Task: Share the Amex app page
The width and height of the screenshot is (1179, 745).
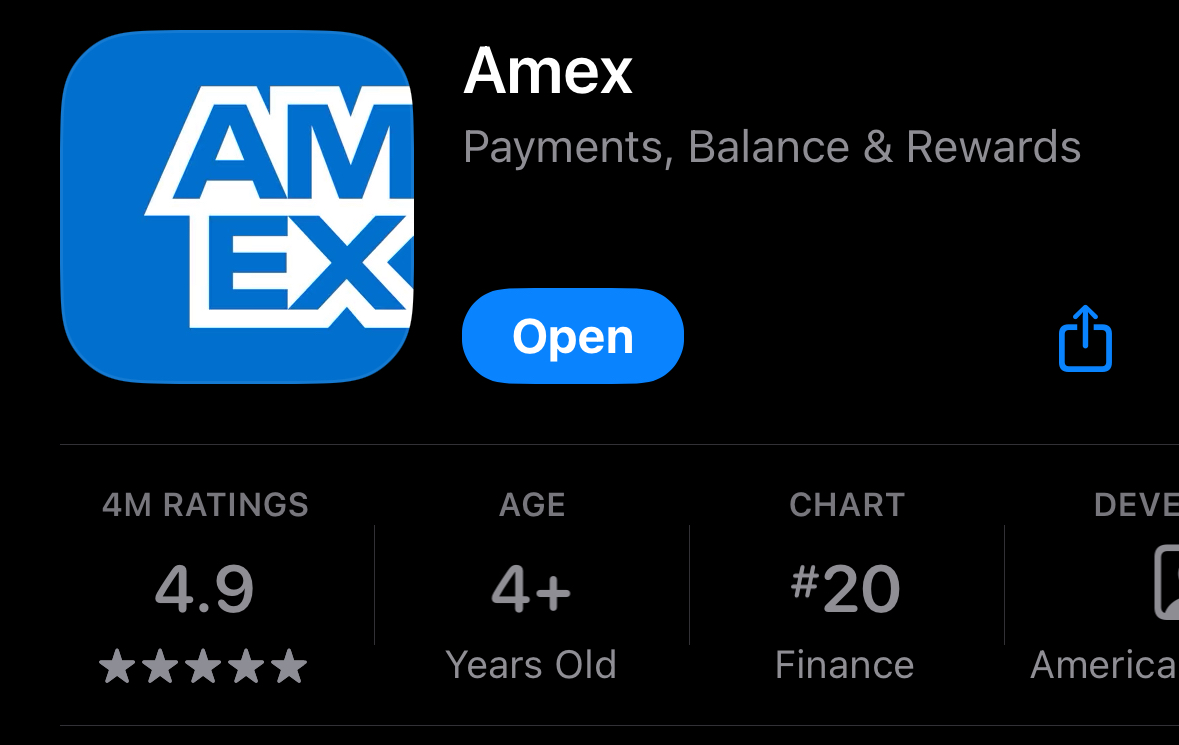Action: click(x=1085, y=339)
